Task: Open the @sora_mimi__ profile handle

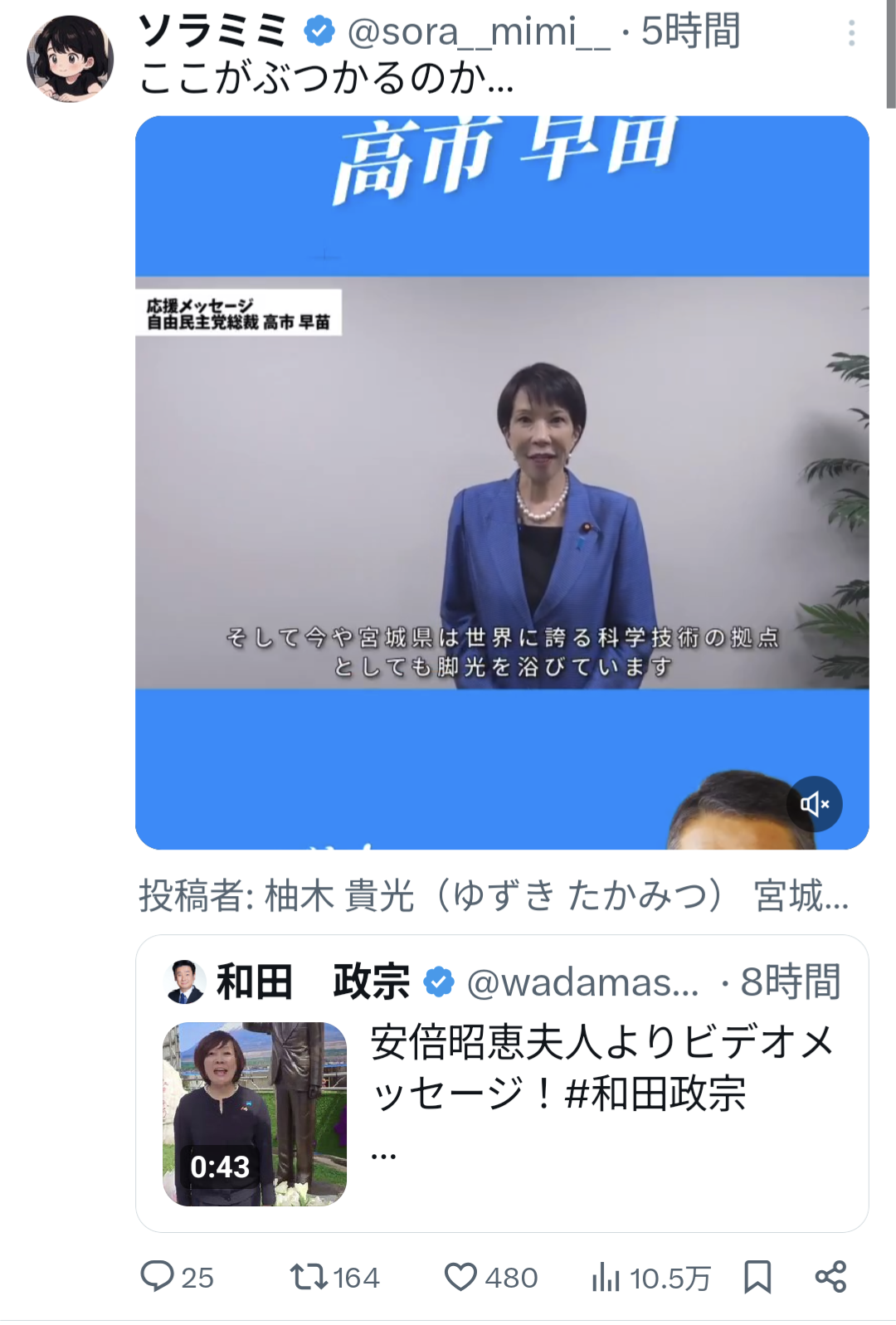Action: click(x=478, y=32)
